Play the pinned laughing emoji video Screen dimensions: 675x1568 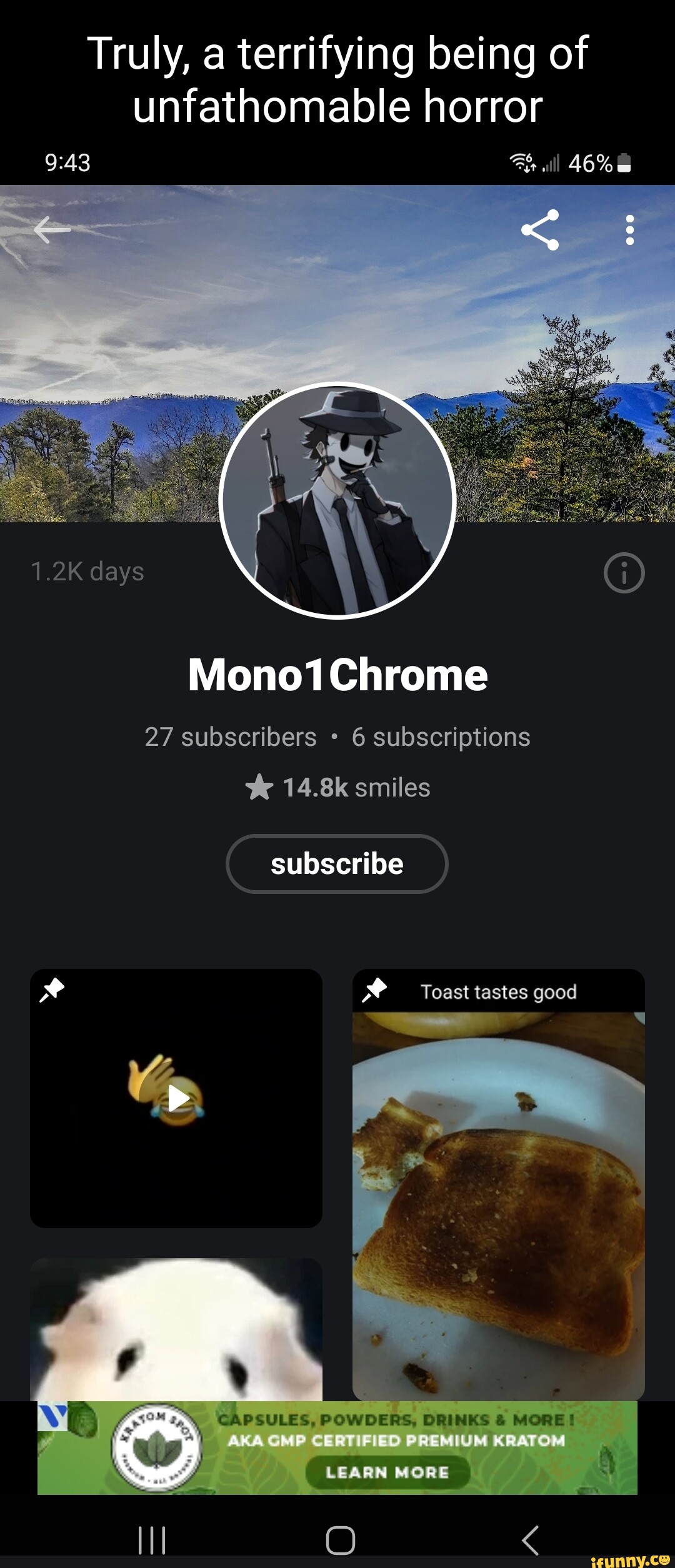click(177, 1098)
